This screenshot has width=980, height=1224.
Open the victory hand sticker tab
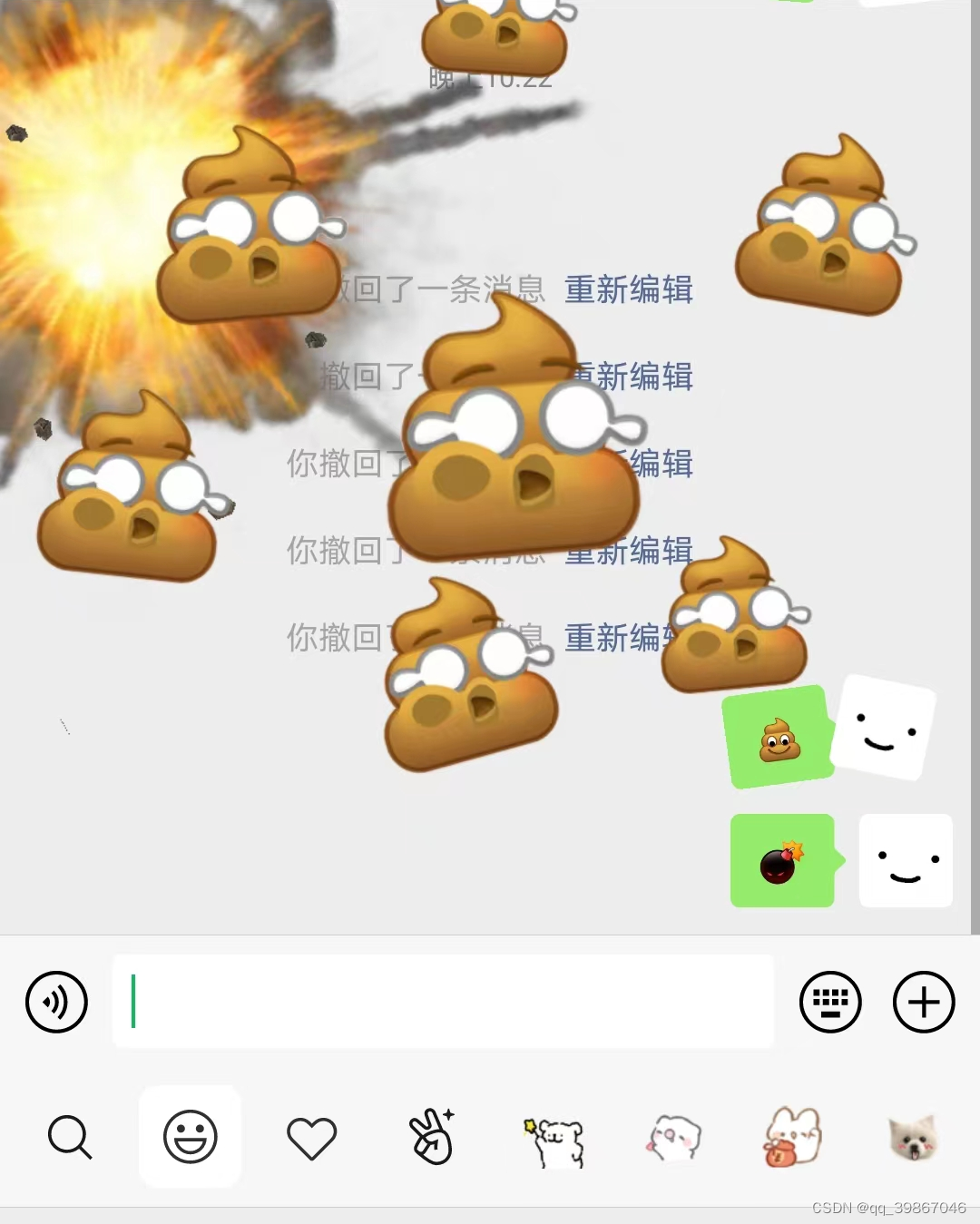click(x=432, y=1137)
